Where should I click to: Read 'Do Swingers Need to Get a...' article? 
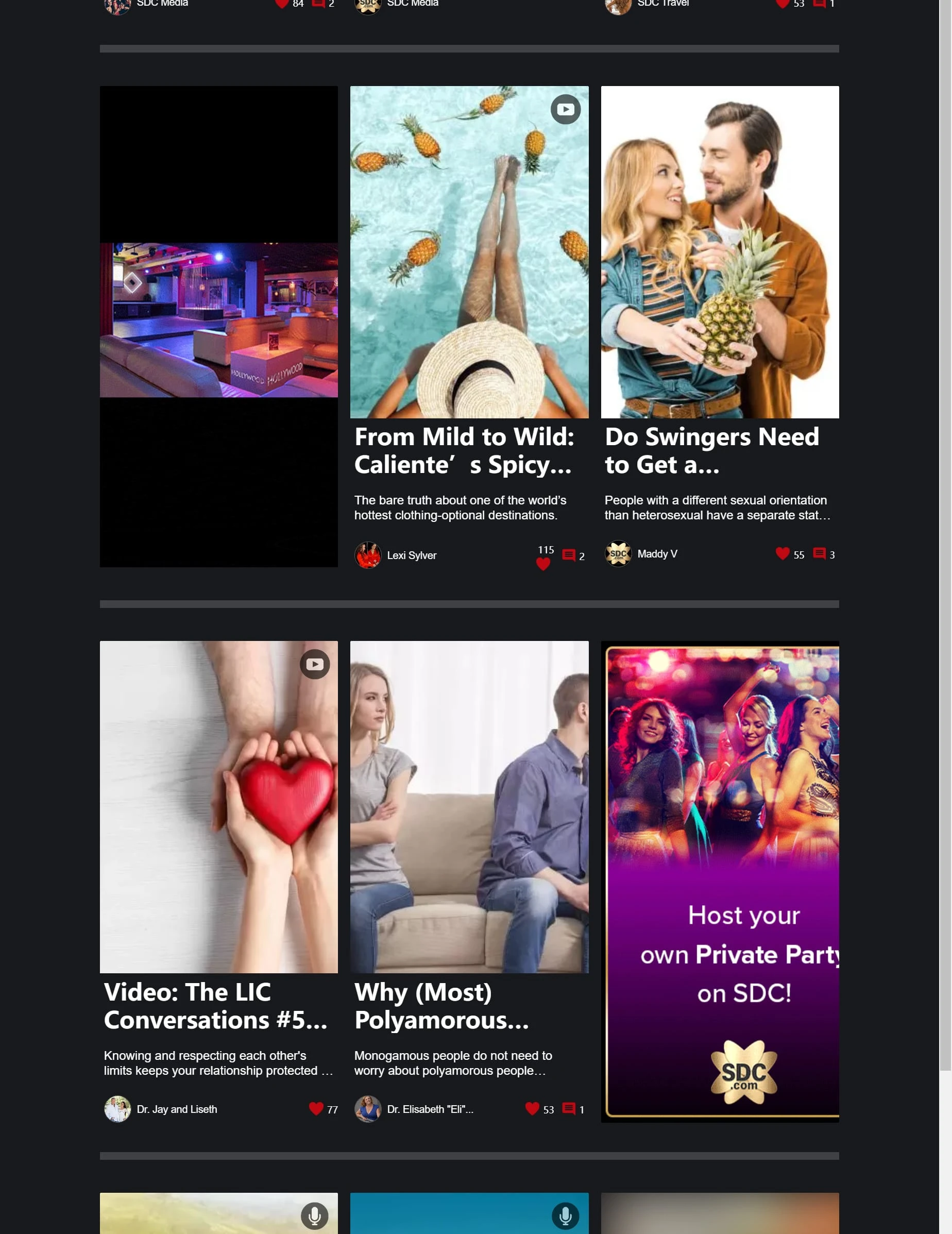click(x=711, y=450)
